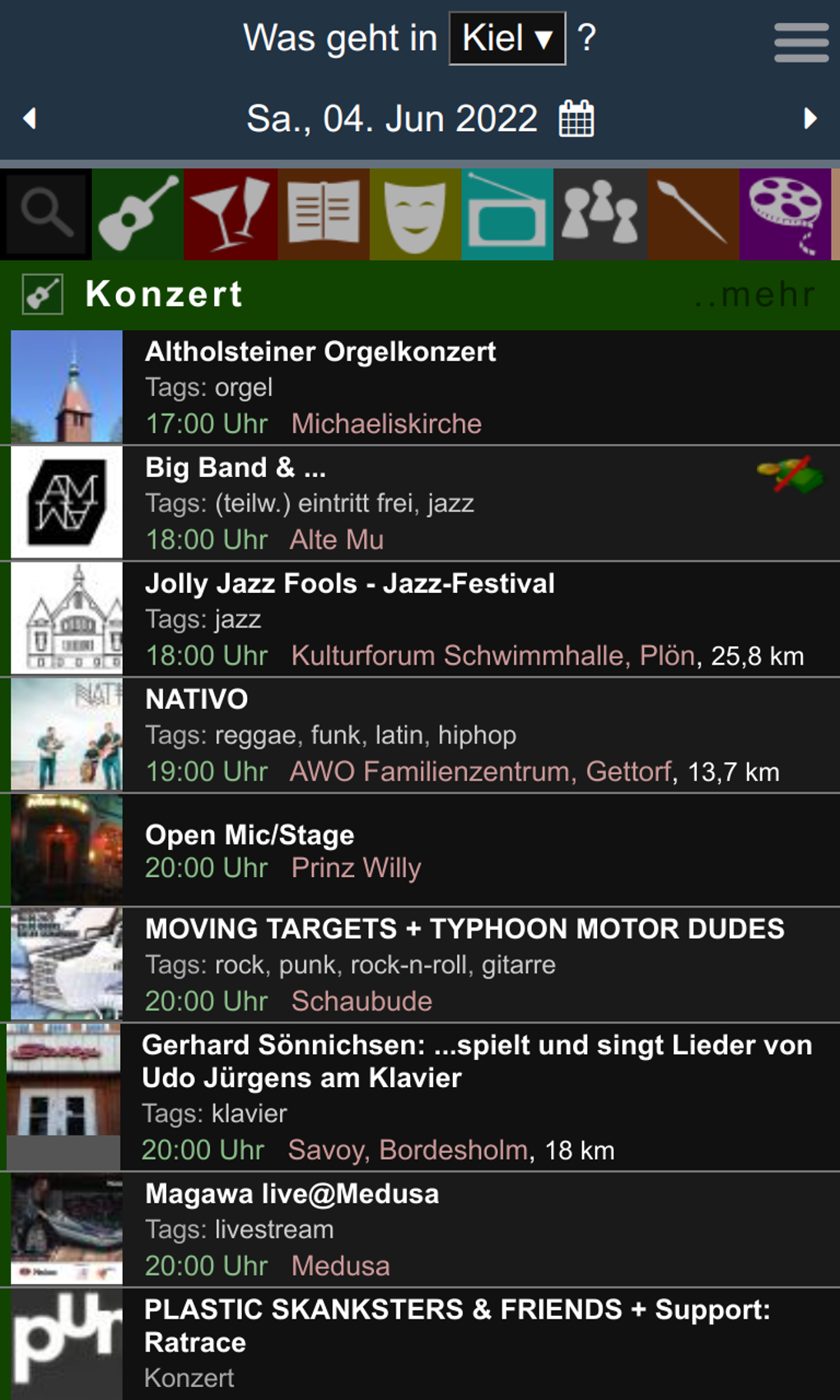Open the search magnifier
The height and width of the screenshot is (1400, 840).
tap(46, 214)
